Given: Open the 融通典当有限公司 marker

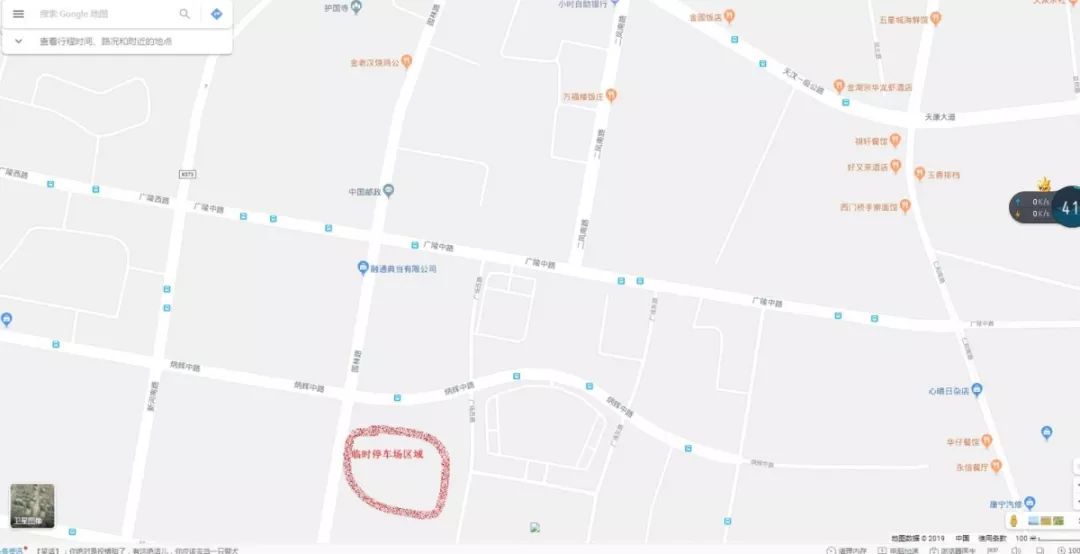Looking at the screenshot, I should click(364, 268).
